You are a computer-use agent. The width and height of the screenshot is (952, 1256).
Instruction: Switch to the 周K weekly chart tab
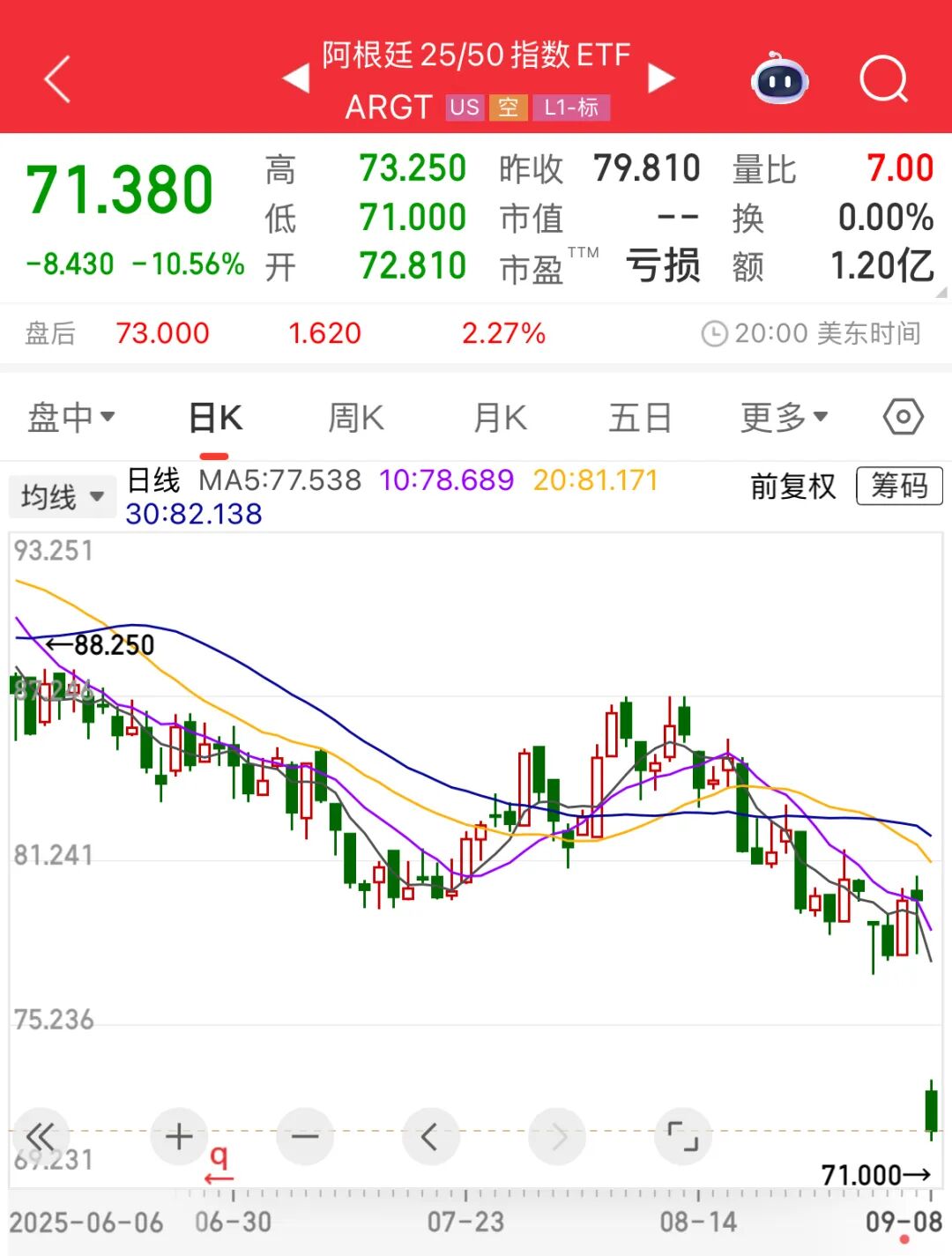click(x=355, y=416)
